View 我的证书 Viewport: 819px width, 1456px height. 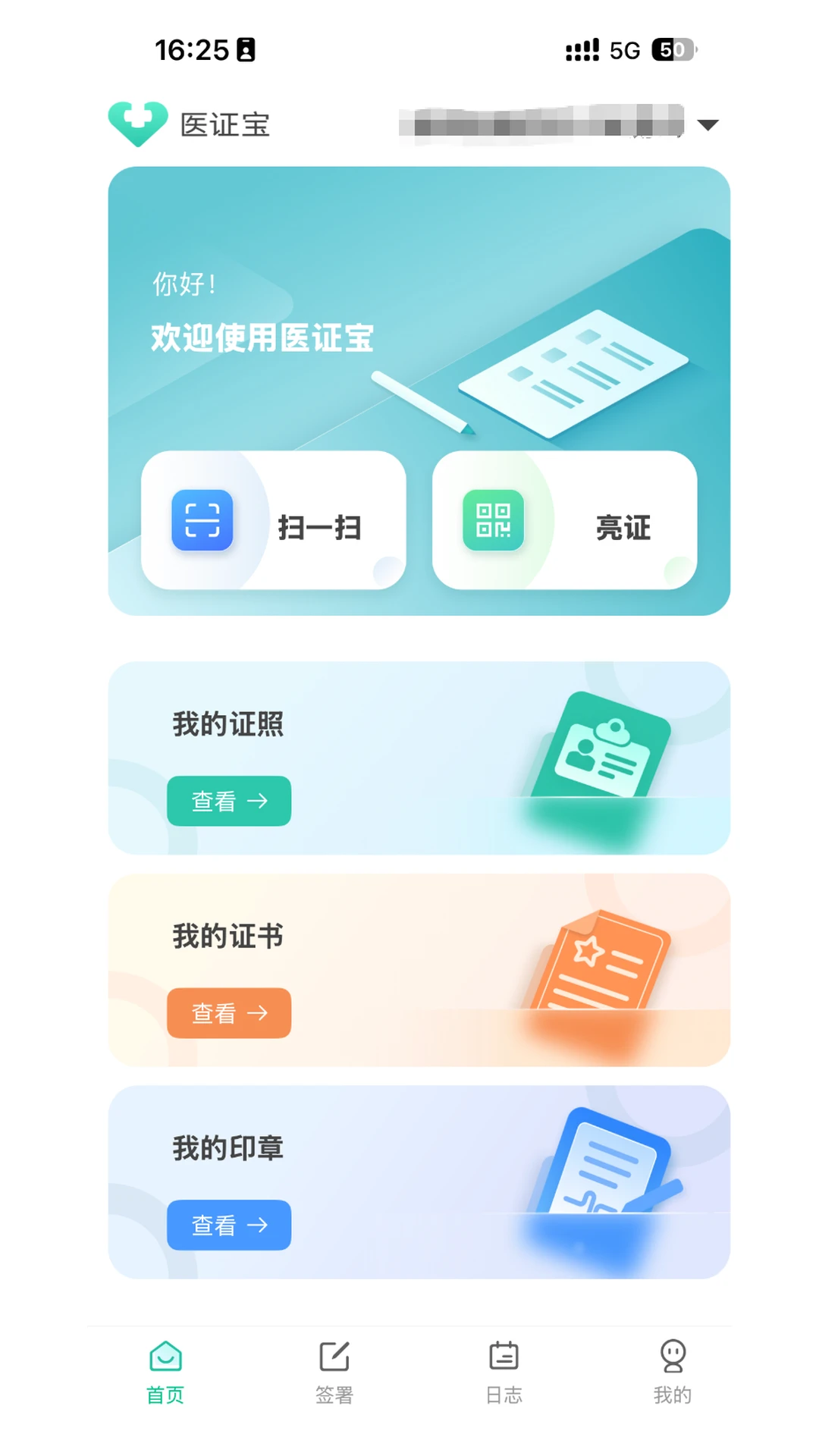(229, 1013)
